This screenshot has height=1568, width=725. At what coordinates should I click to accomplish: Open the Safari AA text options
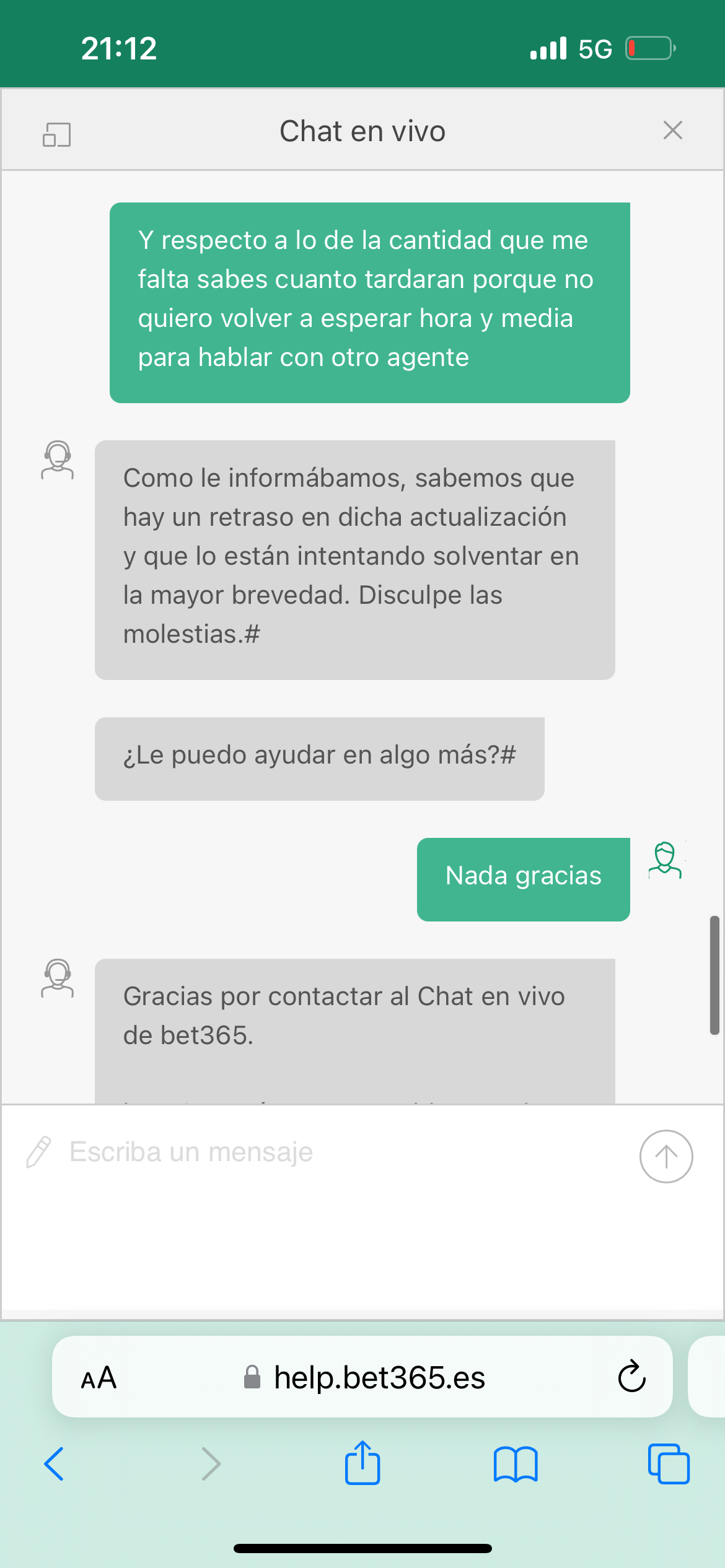pyautogui.click(x=99, y=1378)
